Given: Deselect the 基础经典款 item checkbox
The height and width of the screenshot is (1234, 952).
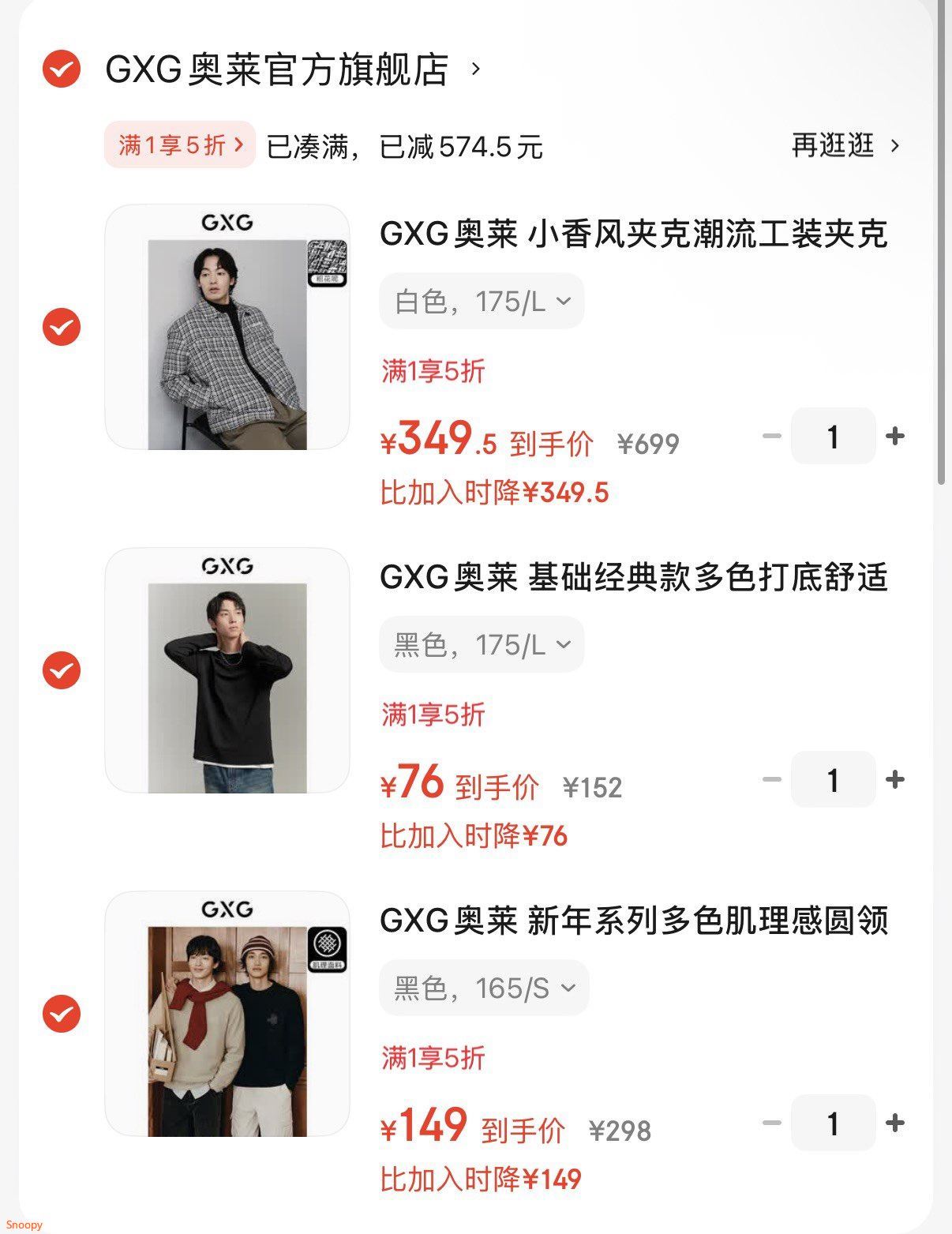Looking at the screenshot, I should [62, 670].
